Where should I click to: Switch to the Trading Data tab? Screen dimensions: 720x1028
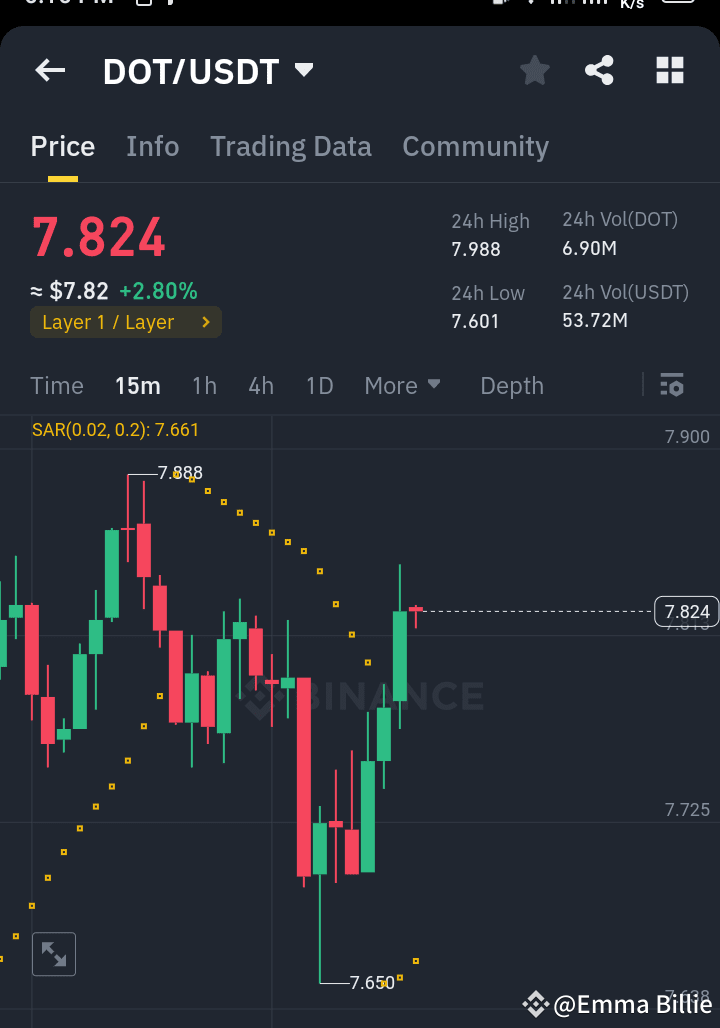click(x=290, y=146)
